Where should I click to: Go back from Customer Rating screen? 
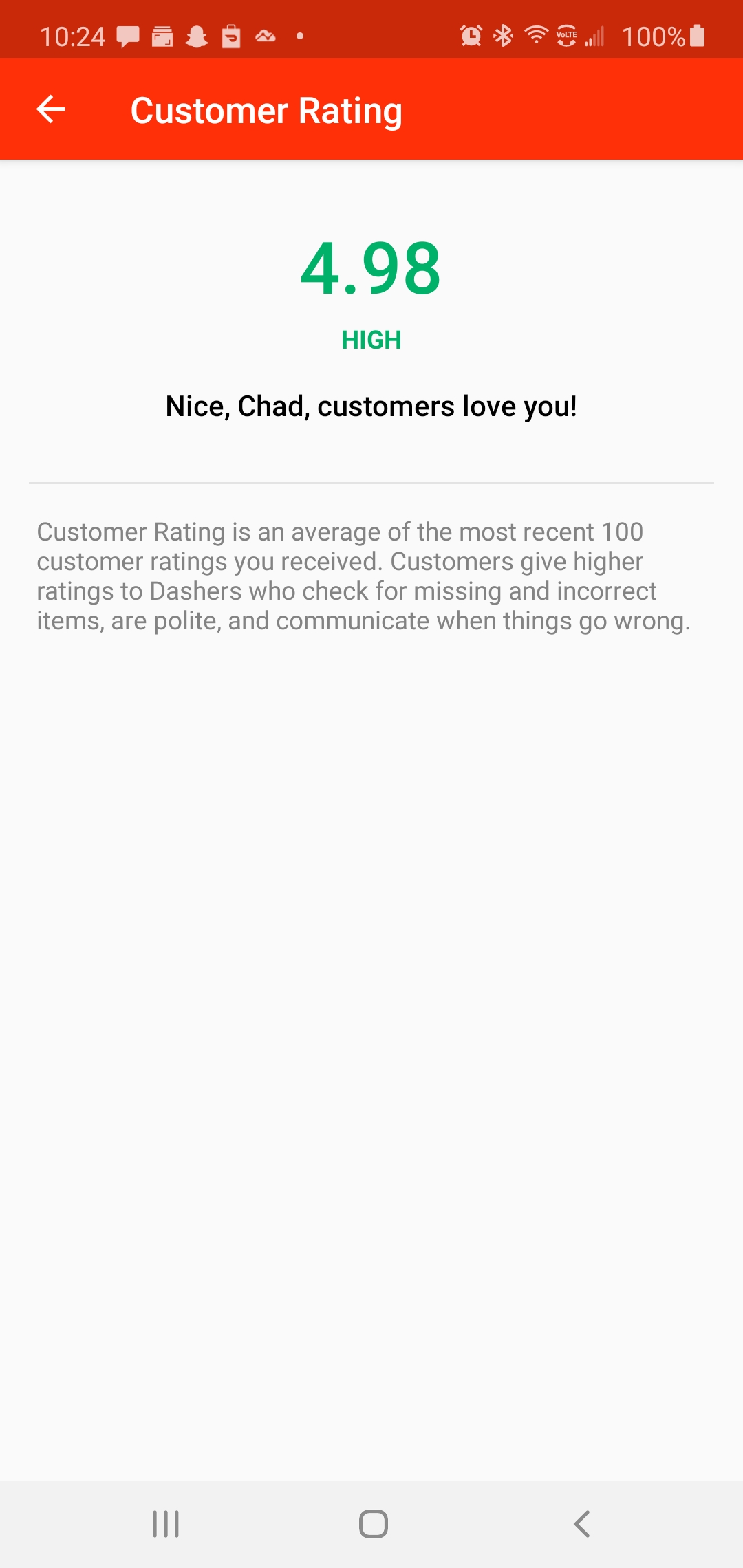click(x=51, y=109)
